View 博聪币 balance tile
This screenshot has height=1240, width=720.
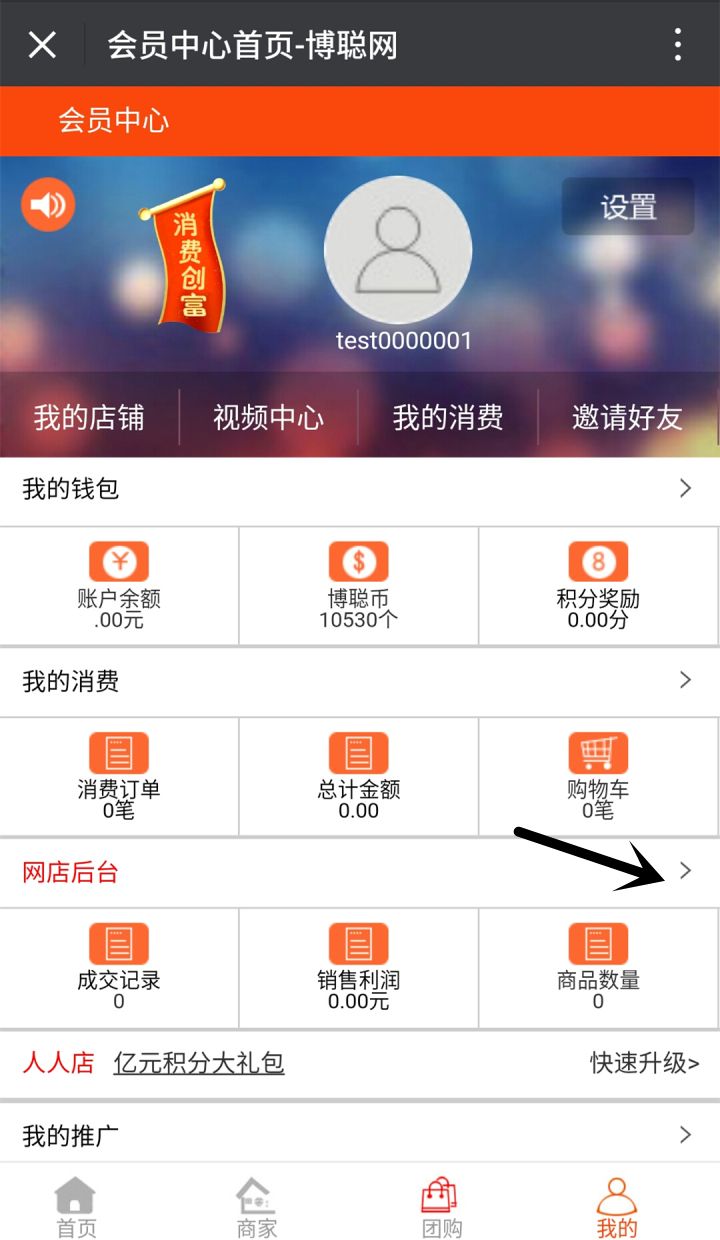point(359,586)
